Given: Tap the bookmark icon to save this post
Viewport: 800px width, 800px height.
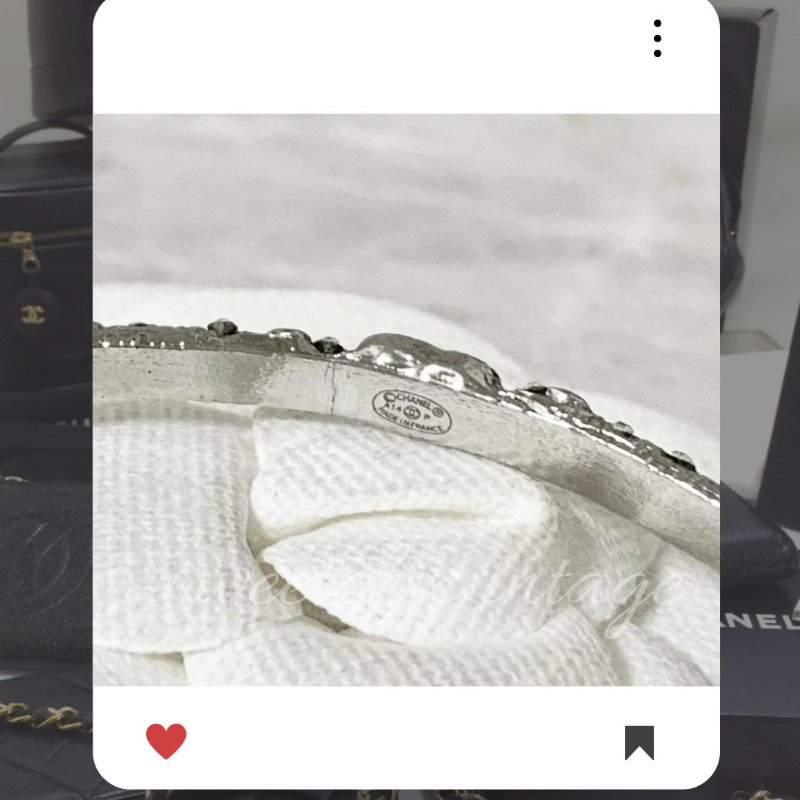Looking at the screenshot, I should tap(639, 742).
